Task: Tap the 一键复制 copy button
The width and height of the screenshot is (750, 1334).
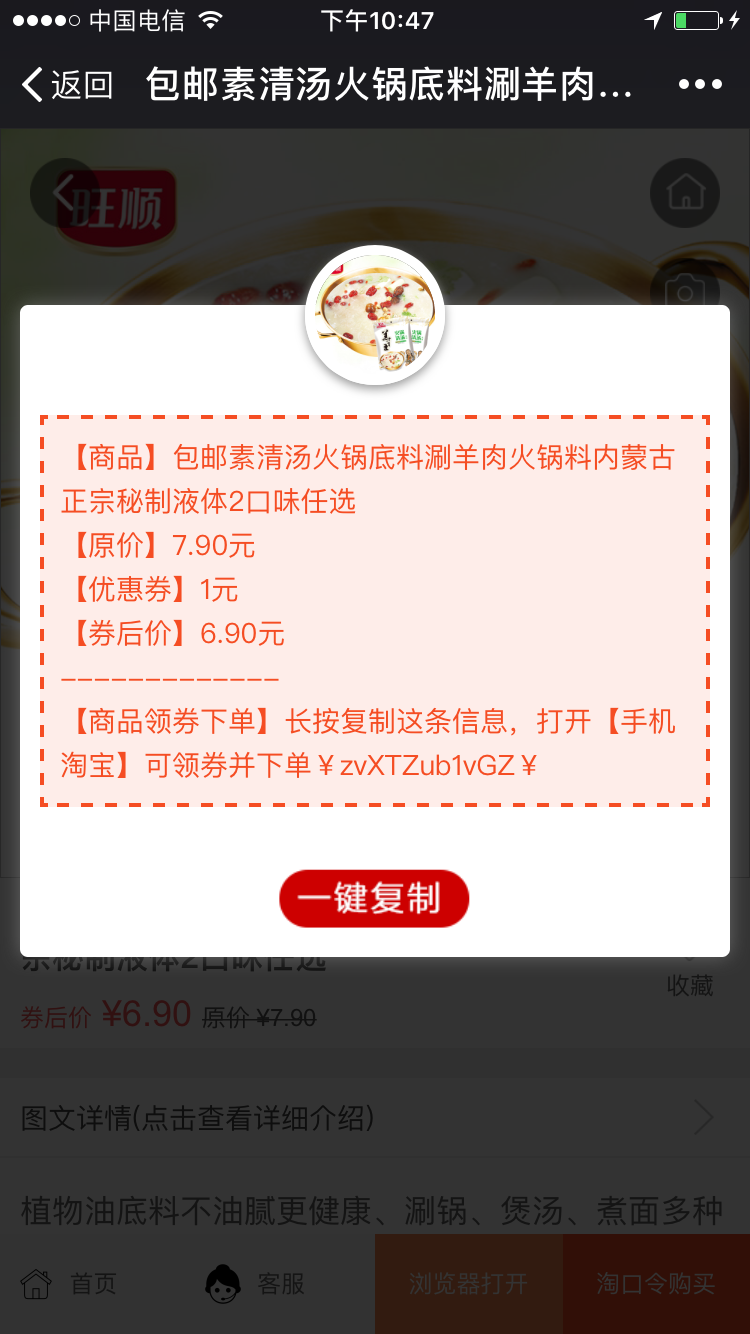Action: (x=374, y=898)
